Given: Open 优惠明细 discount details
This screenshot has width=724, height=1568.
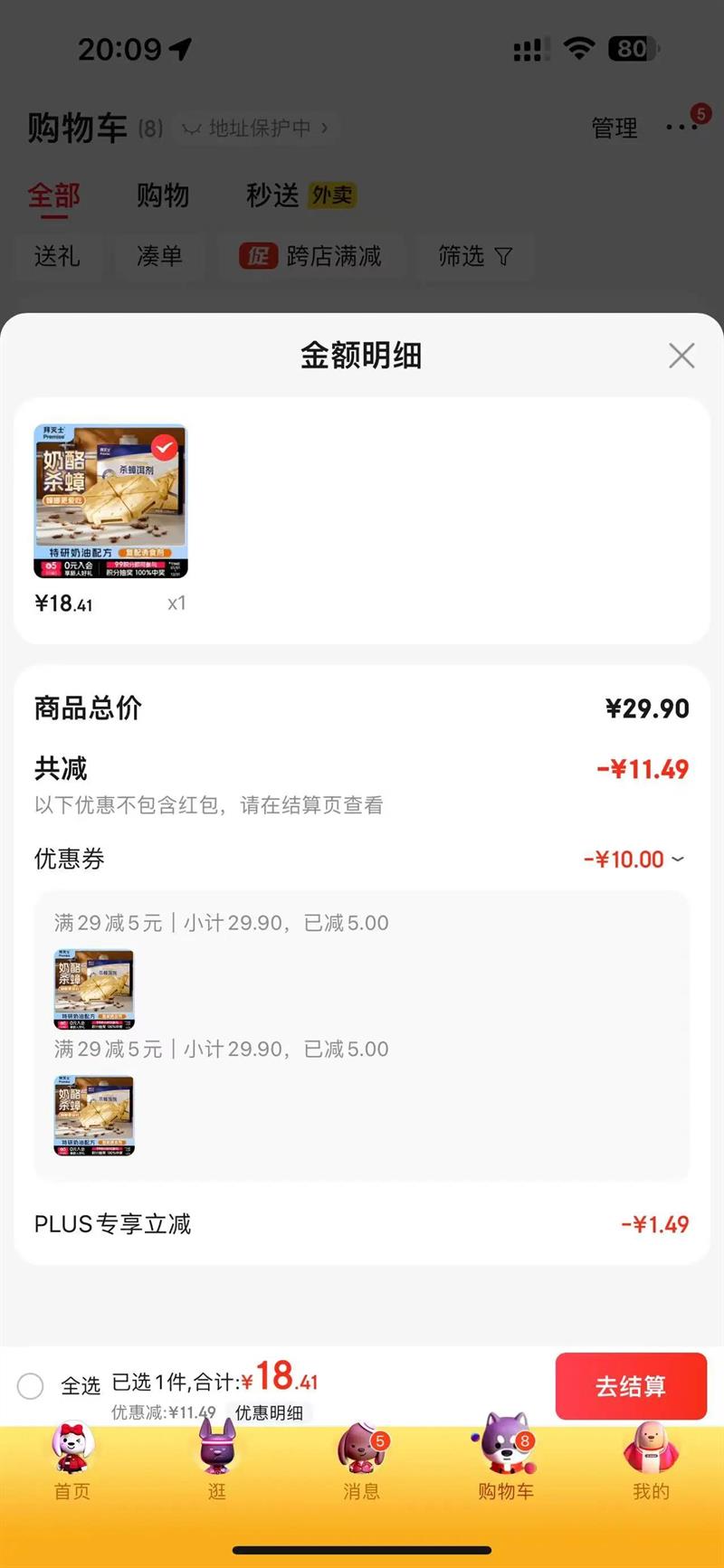Looking at the screenshot, I should [x=269, y=1412].
